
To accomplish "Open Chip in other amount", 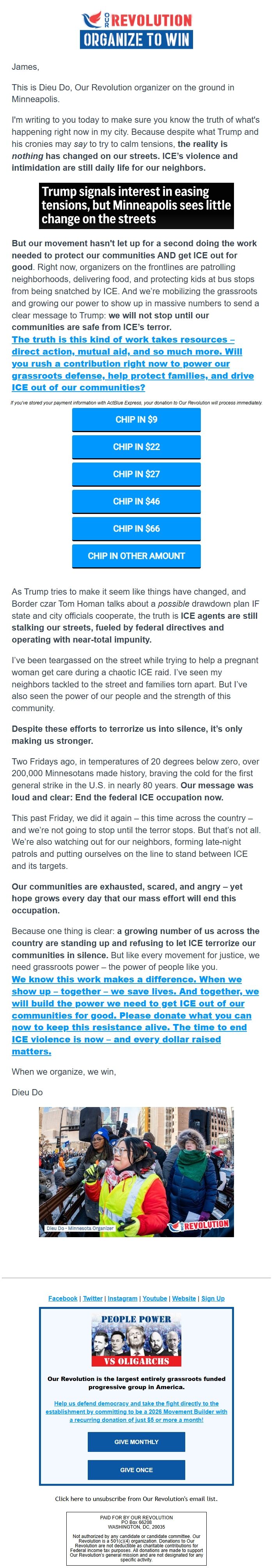I will coord(136,556).
